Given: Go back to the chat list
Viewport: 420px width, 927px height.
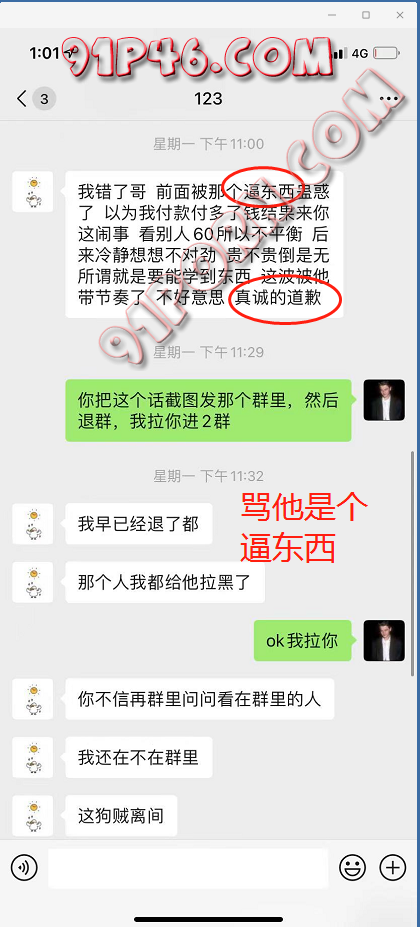Looking at the screenshot, I should (22, 98).
